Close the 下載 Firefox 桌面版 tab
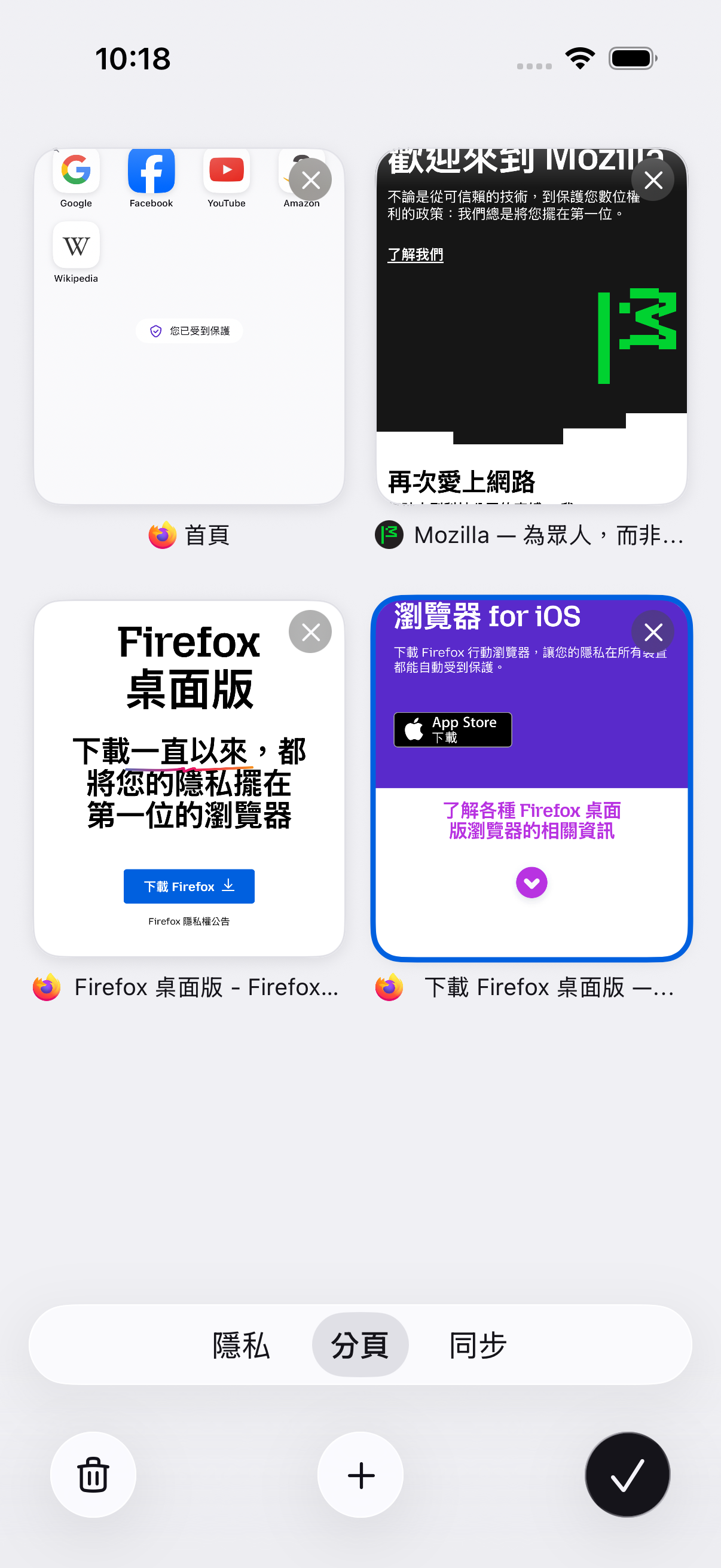 [x=653, y=632]
